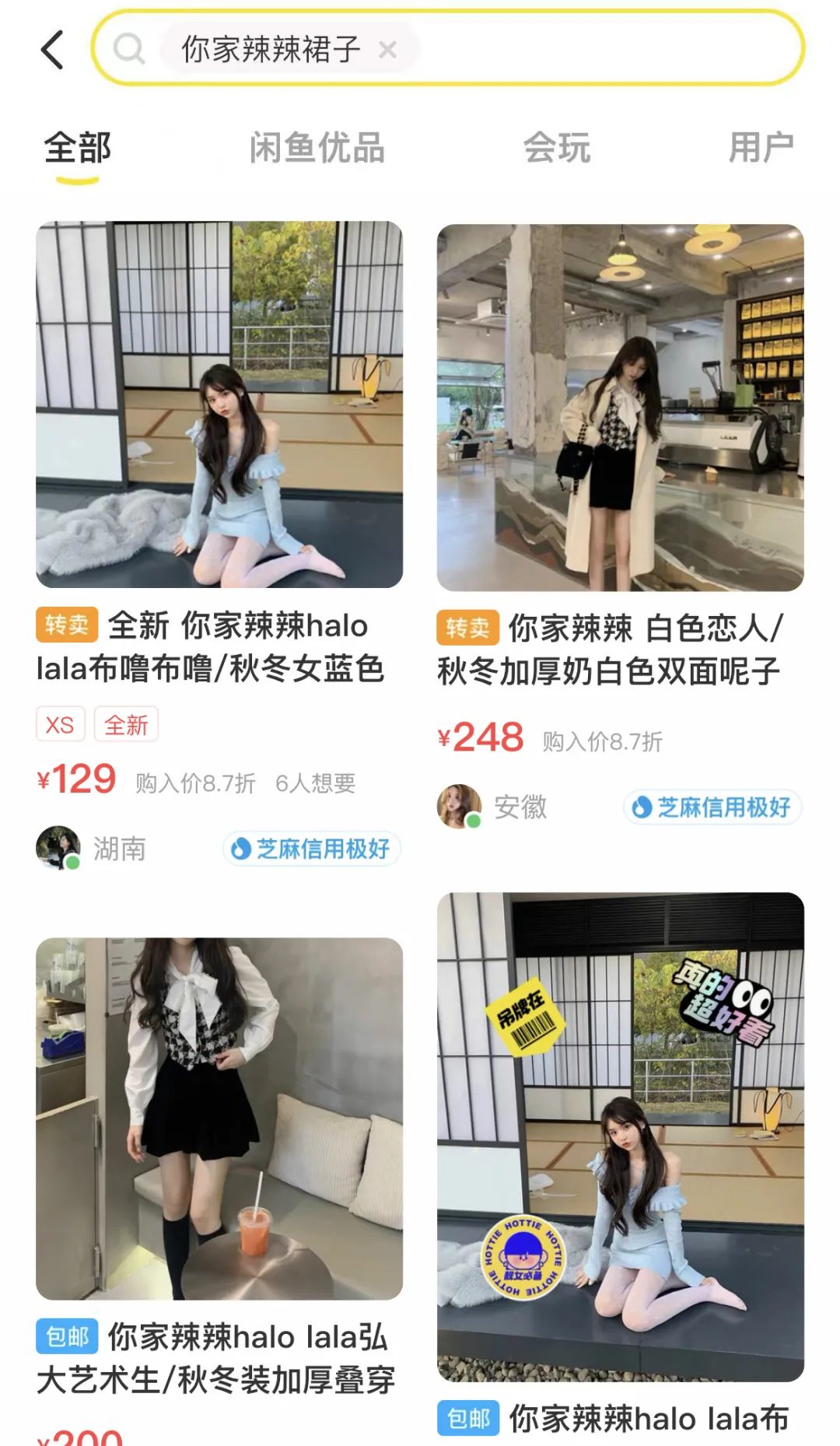Tap the magnifier icon in the search bar
Viewport: 840px width, 1446px height.
pos(131,48)
